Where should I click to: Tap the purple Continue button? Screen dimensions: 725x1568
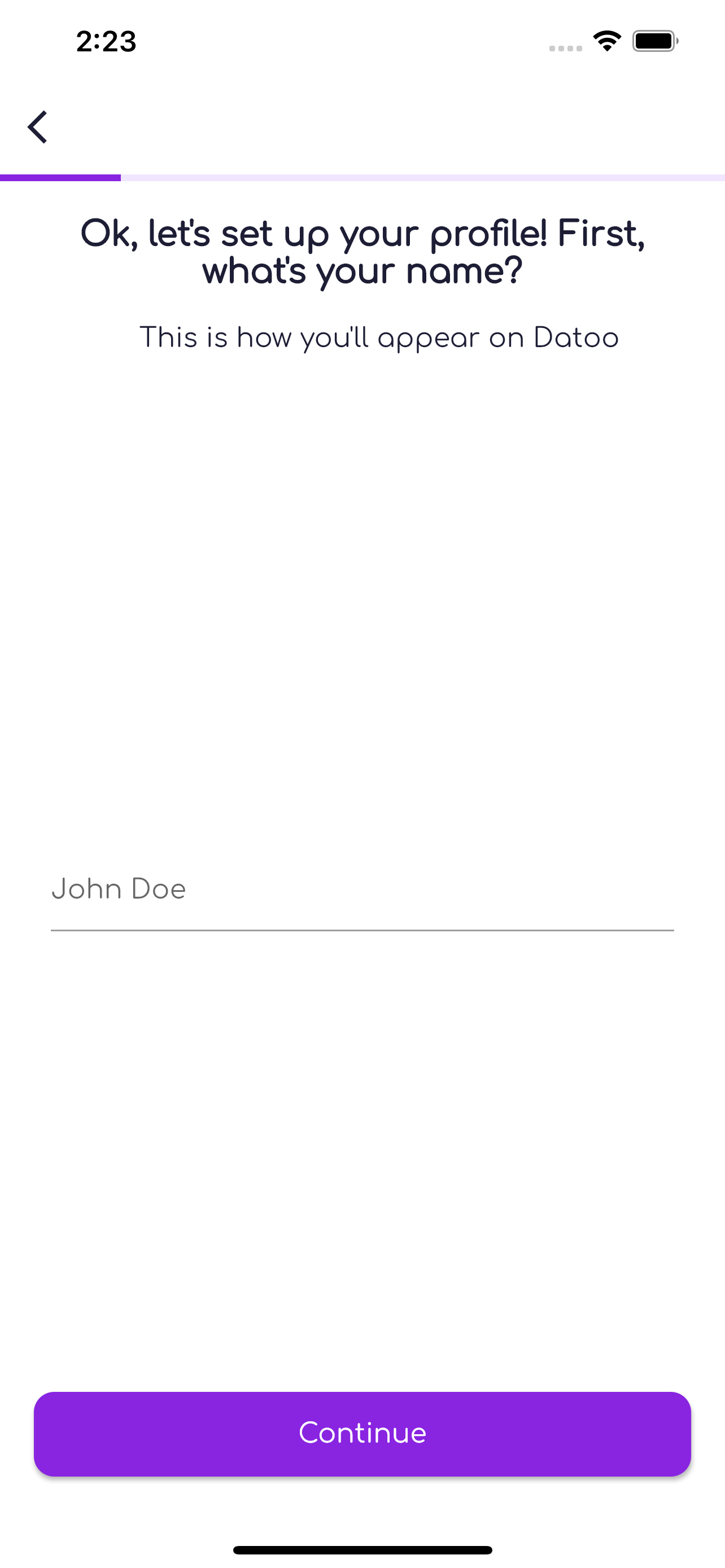coord(362,1433)
